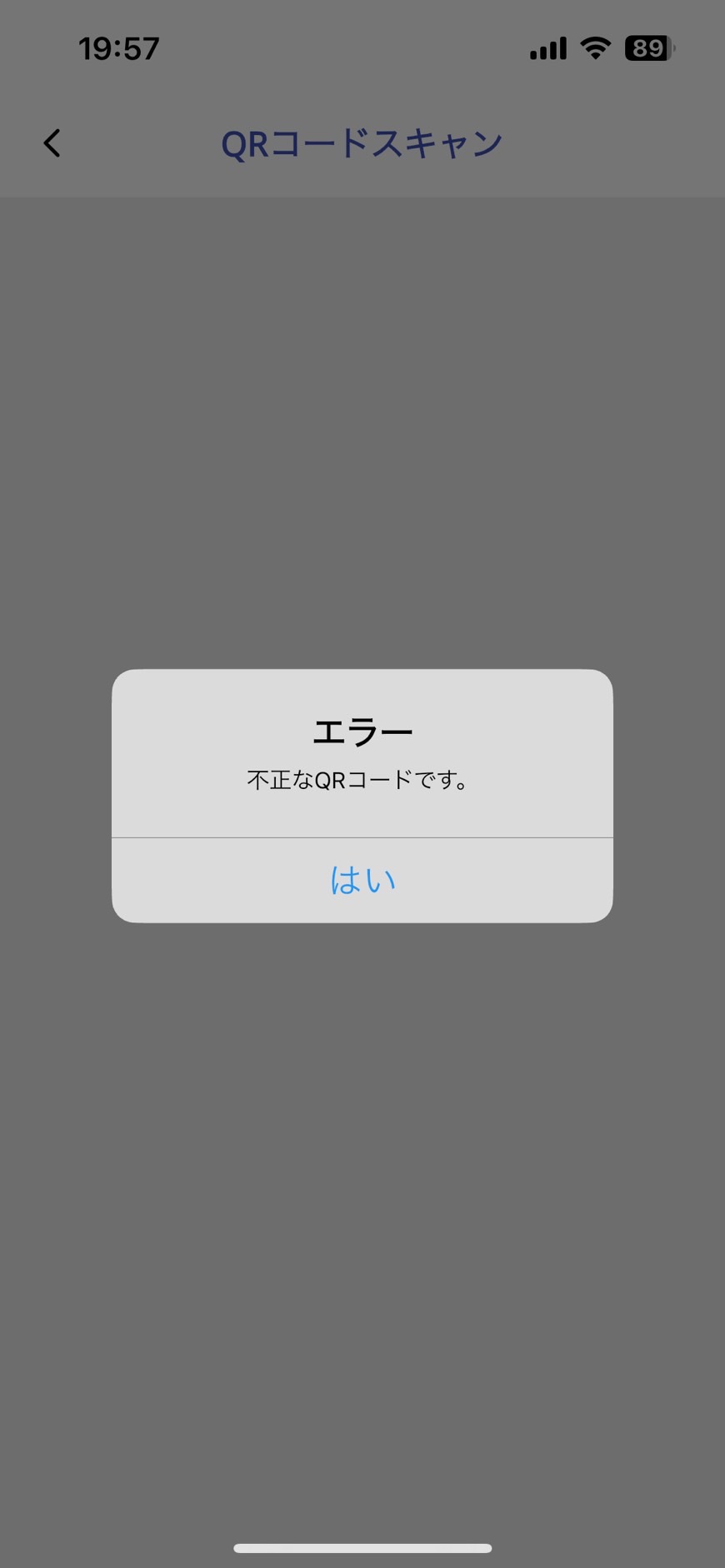Dismiss the error dialog with はい
This screenshot has height=1568, width=725.
coord(362,880)
